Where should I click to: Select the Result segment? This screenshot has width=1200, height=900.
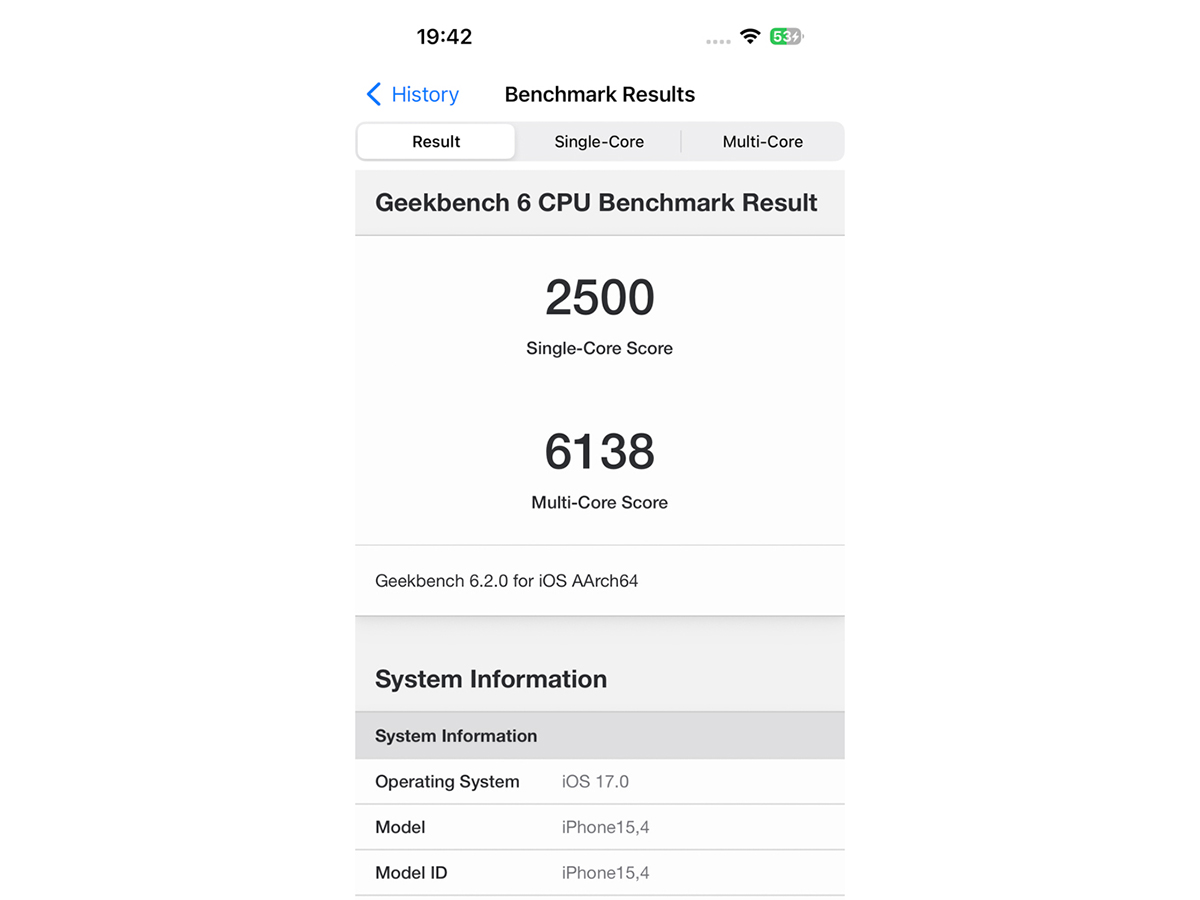coord(436,142)
